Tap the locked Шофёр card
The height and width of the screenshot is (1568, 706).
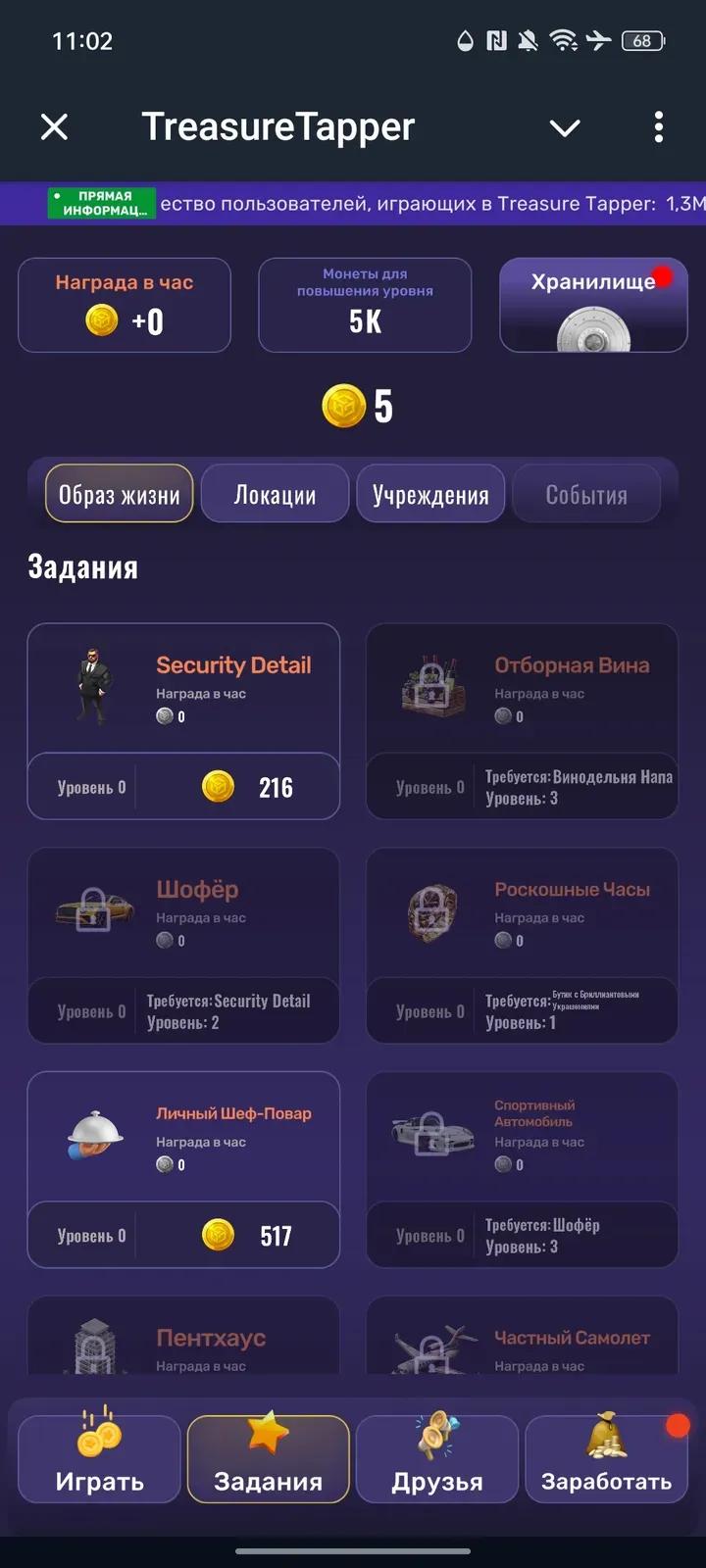pos(183,946)
